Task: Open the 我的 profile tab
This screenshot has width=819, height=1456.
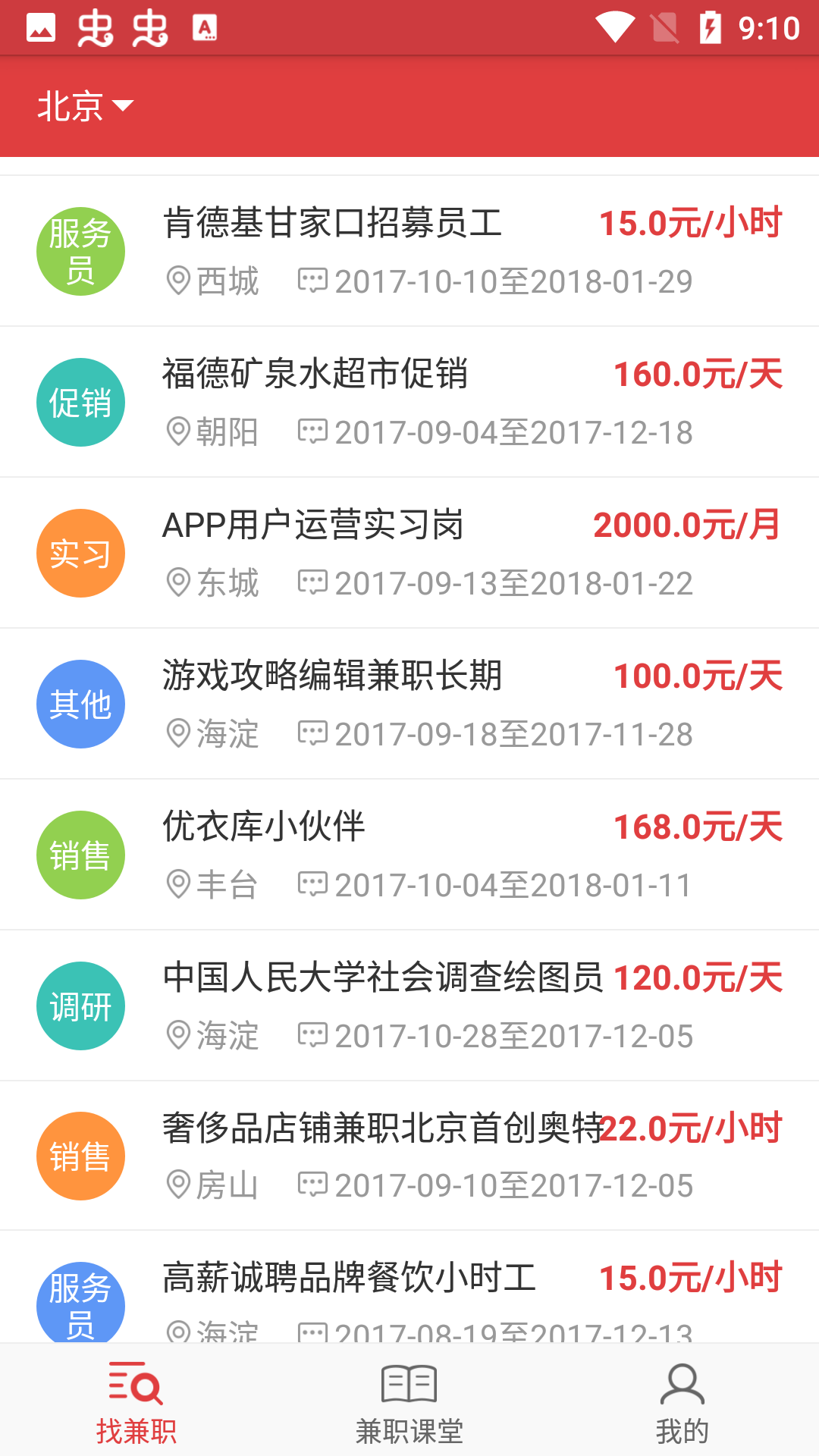Action: tap(682, 1401)
